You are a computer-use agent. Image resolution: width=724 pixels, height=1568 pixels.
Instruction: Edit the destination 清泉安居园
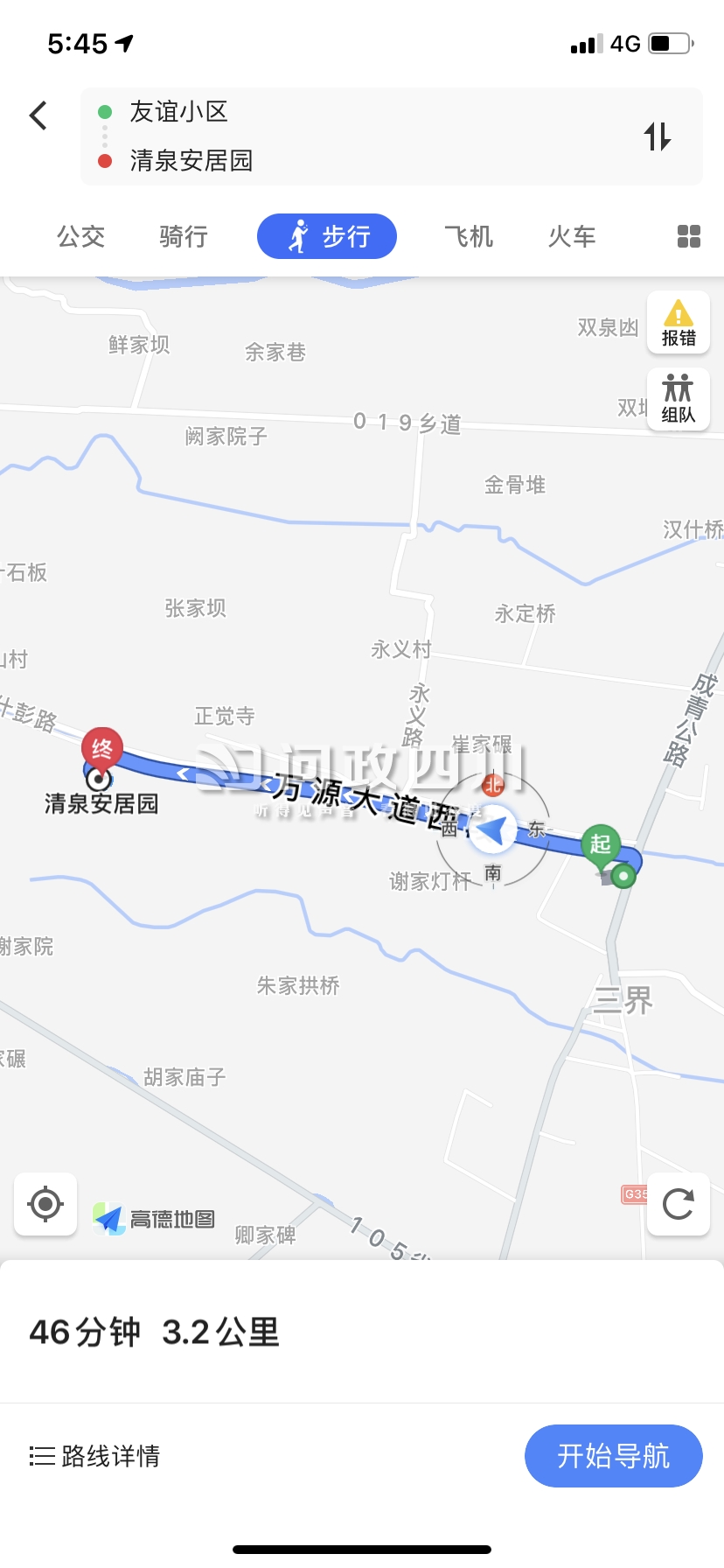[x=191, y=161]
